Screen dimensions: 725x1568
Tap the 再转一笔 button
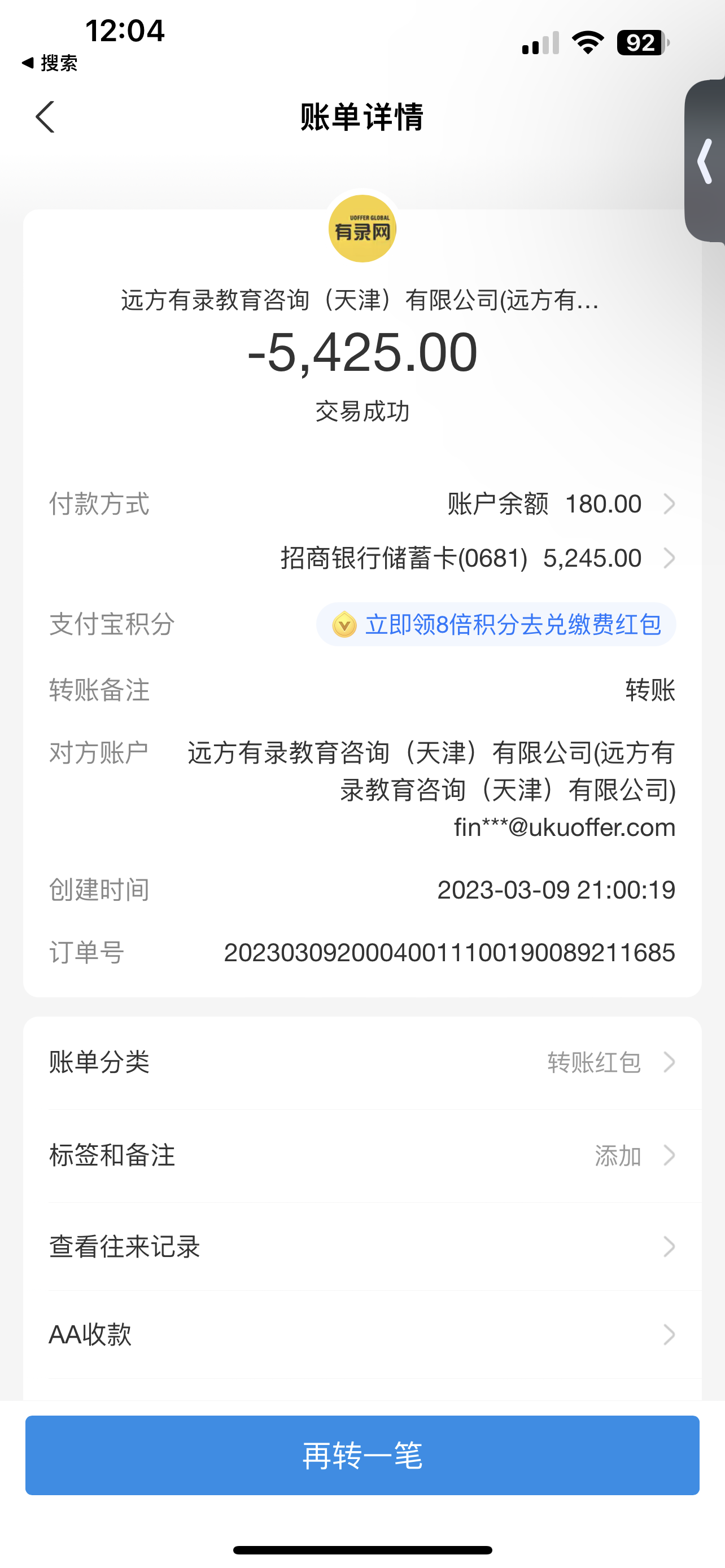point(362,1455)
